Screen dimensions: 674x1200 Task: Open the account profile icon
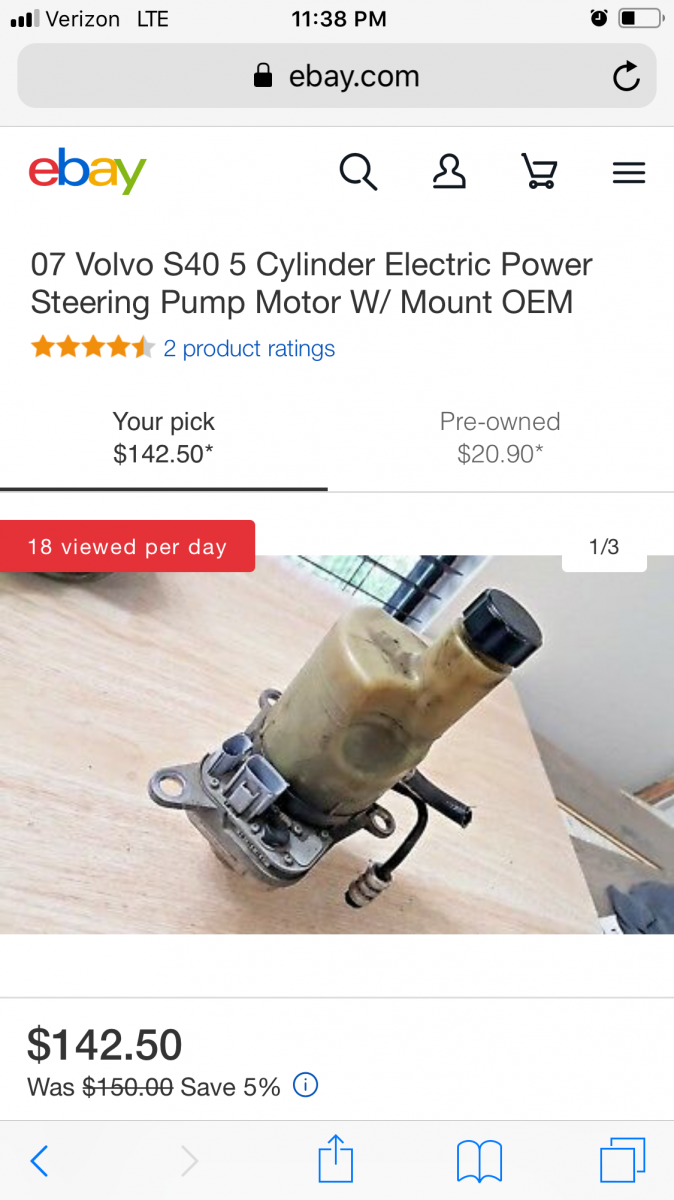(x=449, y=173)
